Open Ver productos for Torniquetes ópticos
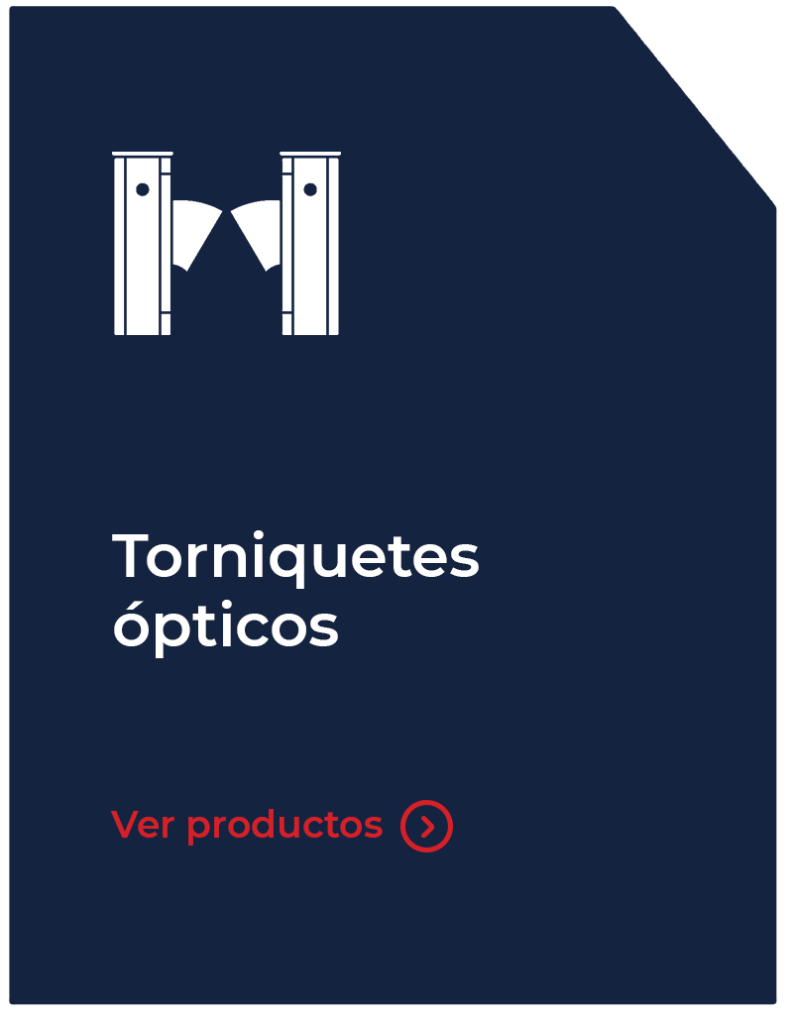The width and height of the screenshot is (793, 1024). click(282, 825)
